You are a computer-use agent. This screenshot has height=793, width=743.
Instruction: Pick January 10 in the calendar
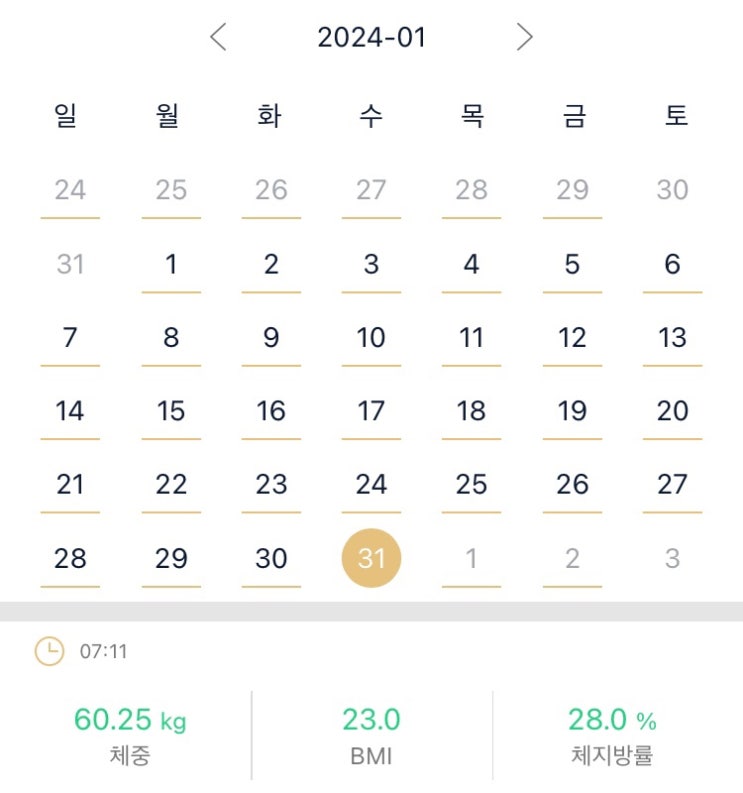(371, 337)
